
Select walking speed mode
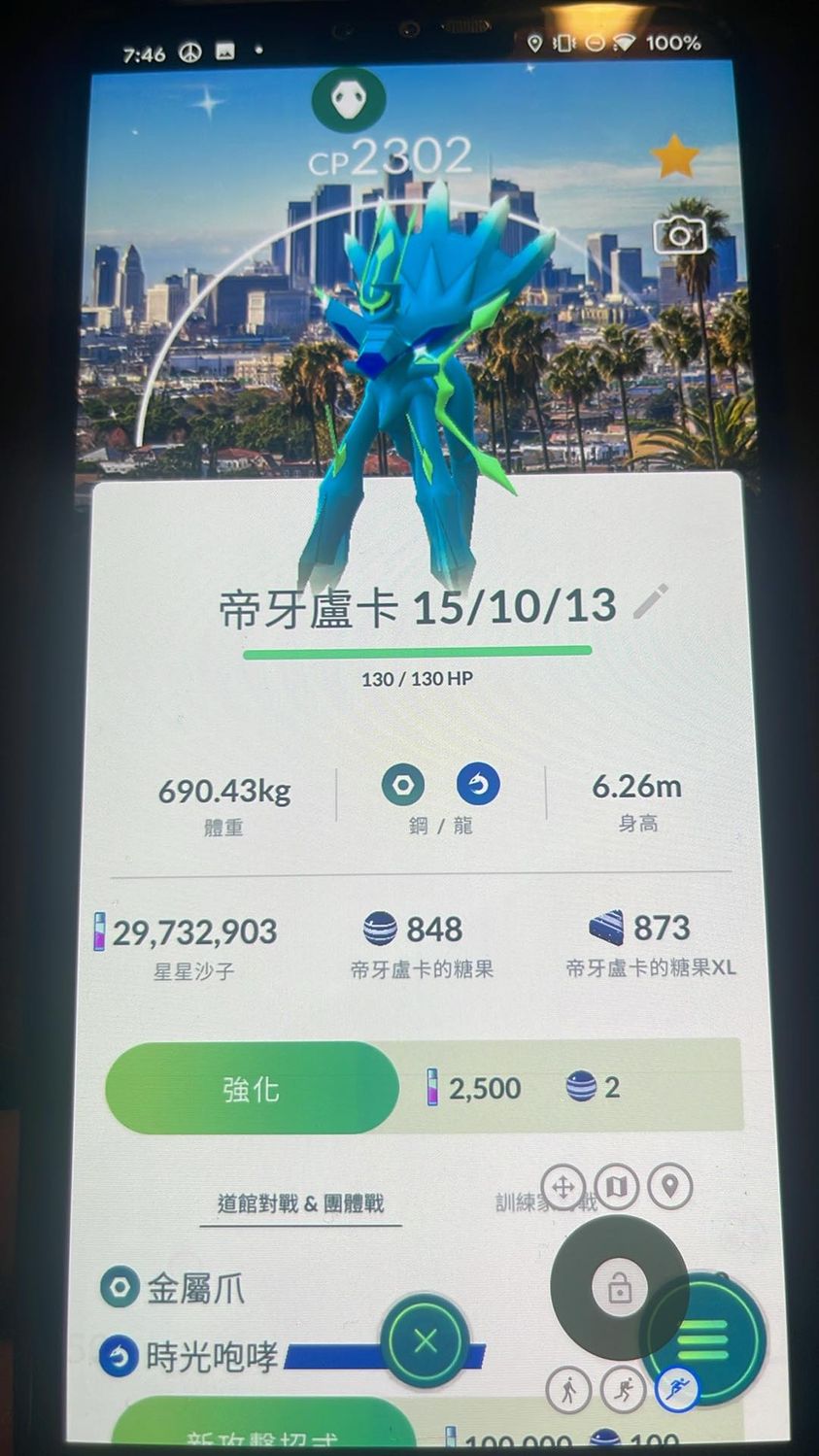coord(568,1391)
